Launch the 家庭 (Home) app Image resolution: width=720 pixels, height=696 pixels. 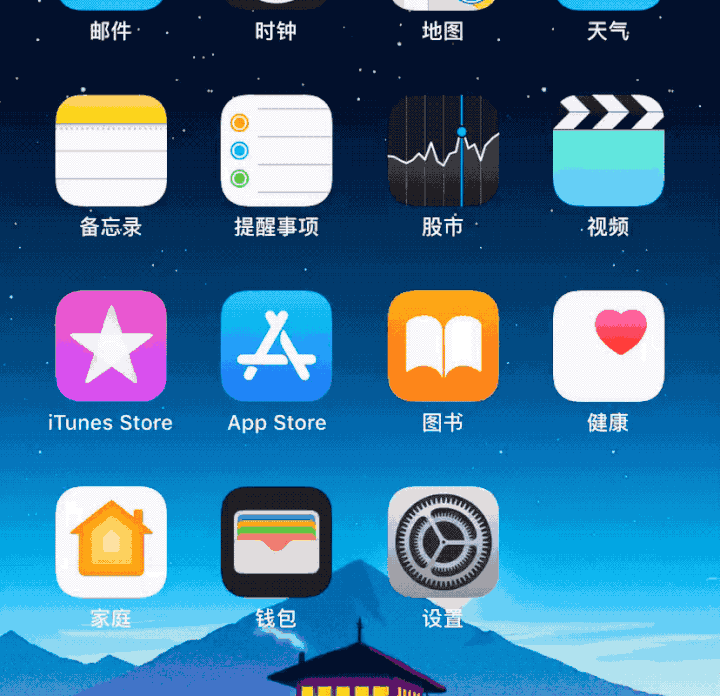tap(111, 542)
